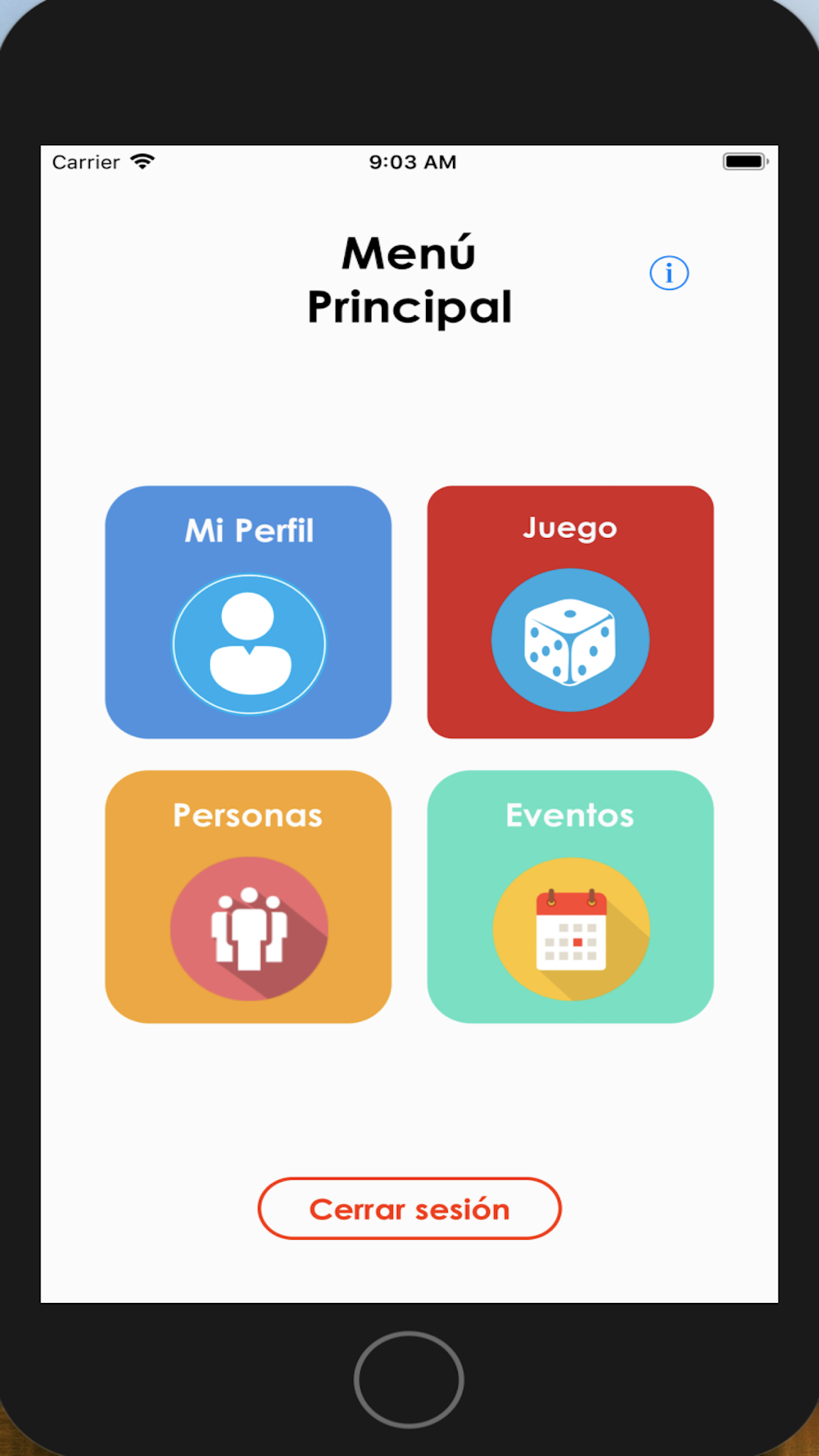
Task: View the Eventos tile
Action: tap(570, 896)
